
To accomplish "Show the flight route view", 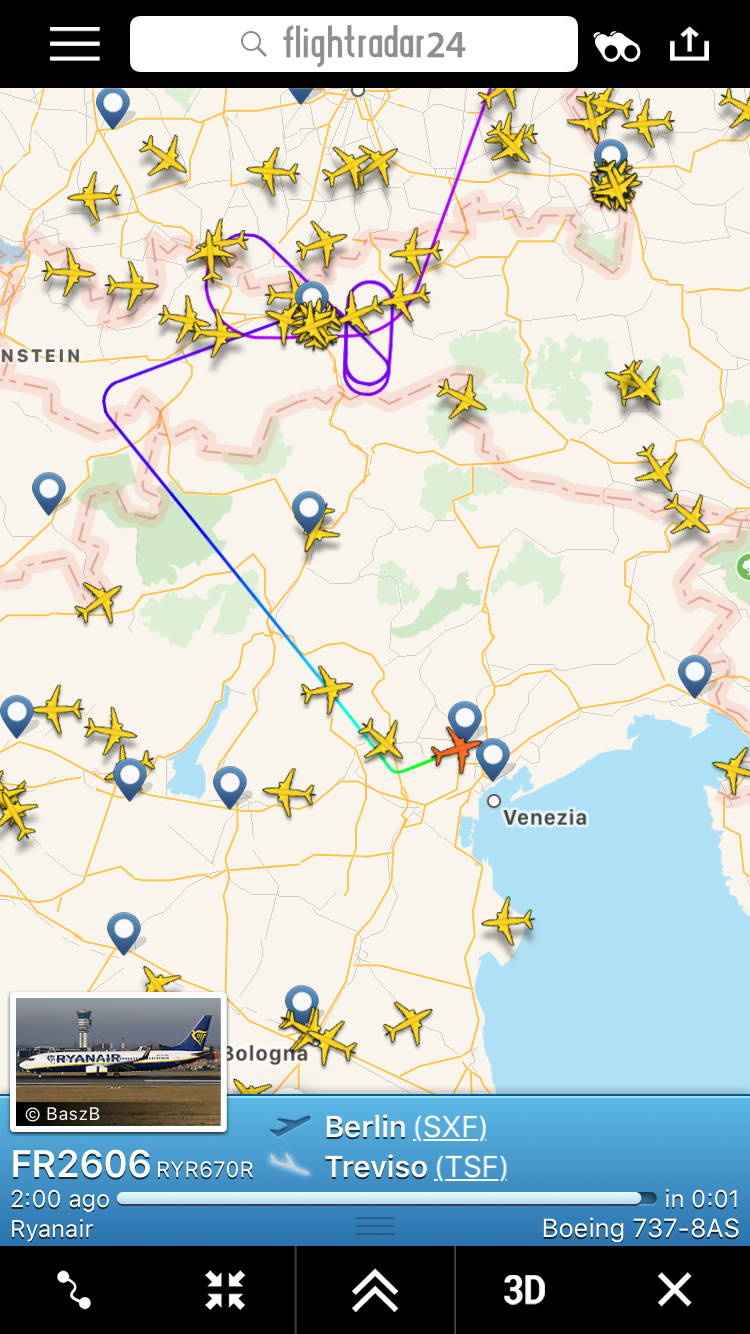I will click(x=75, y=1290).
